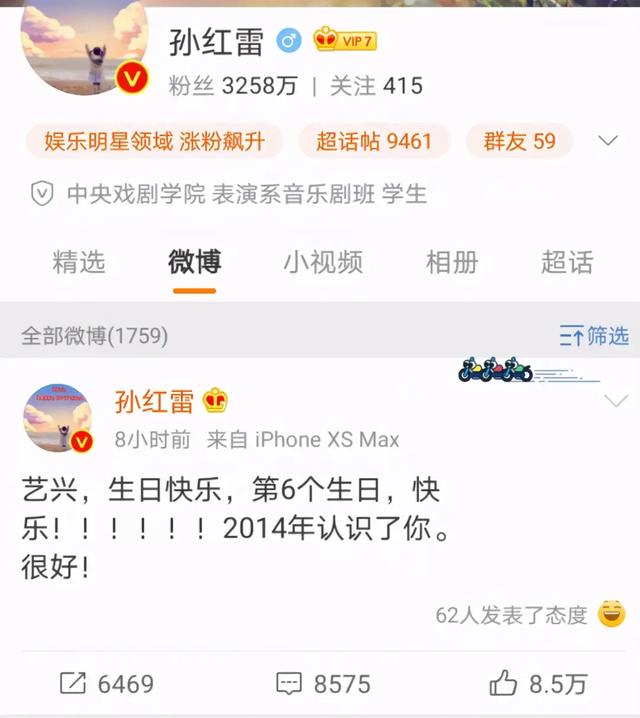This screenshot has height=718, width=640.
Task: Open the 相册 tab
Action: (452, 263)
